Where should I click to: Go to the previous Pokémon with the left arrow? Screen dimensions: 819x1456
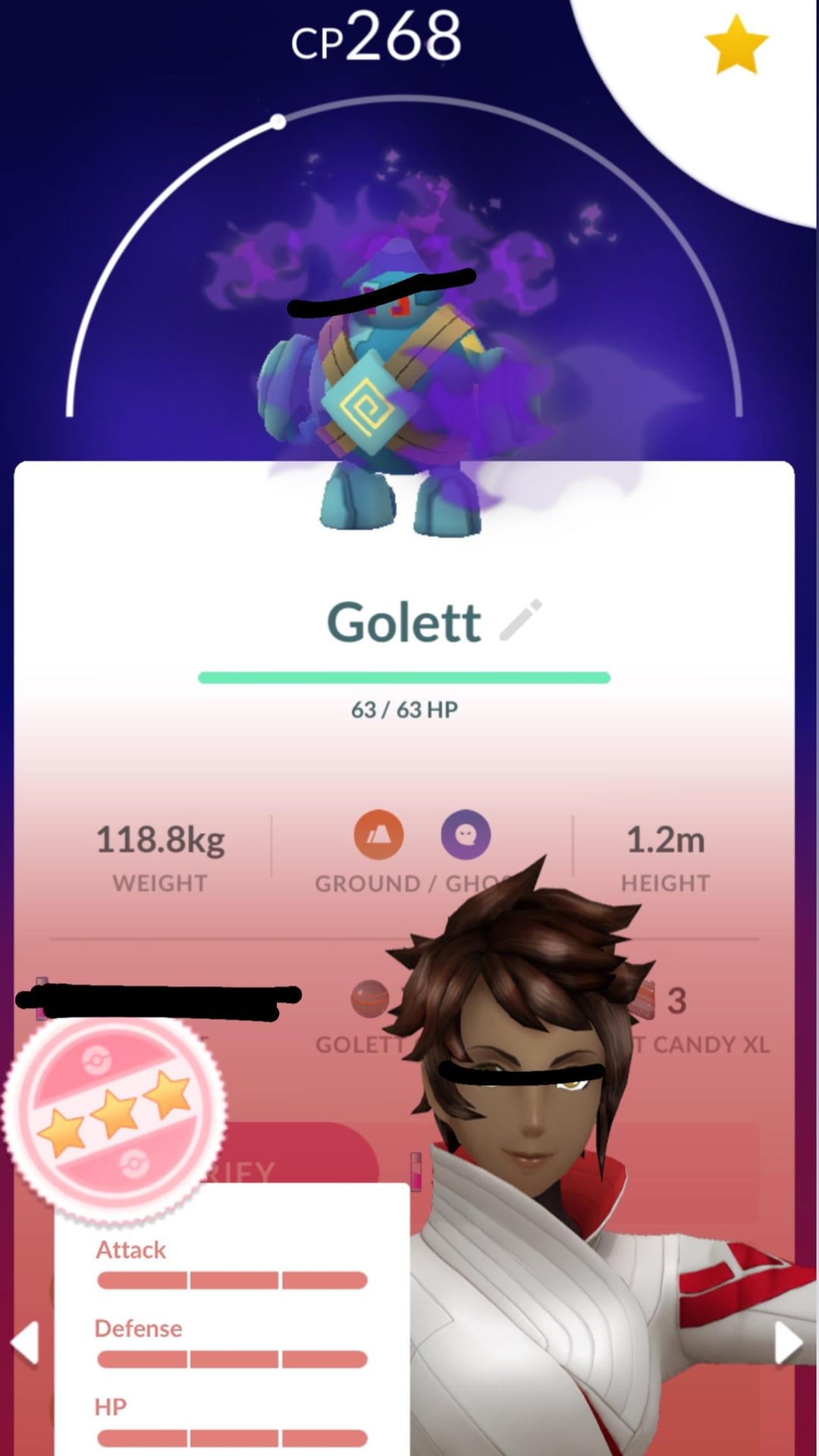click(x=26, y=1343)
